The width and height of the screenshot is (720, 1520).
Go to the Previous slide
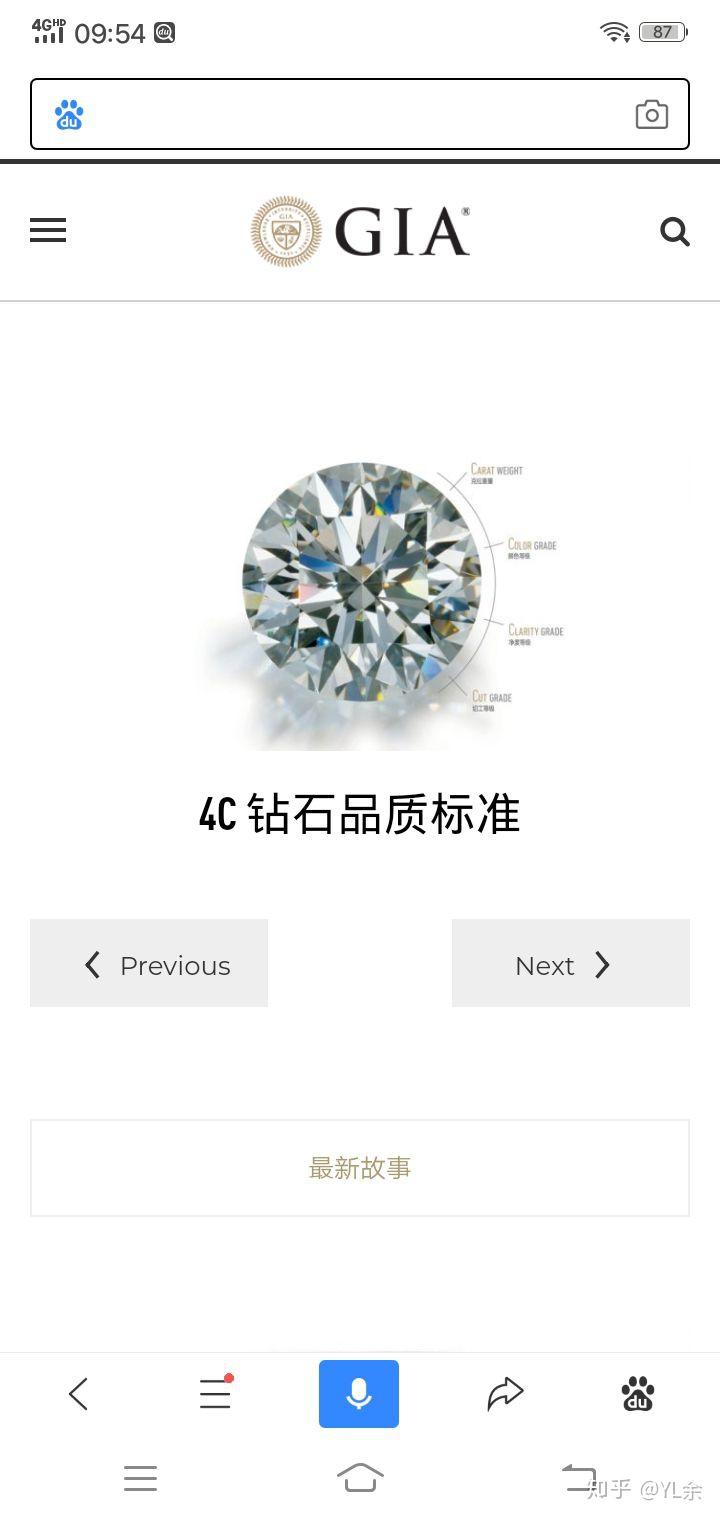click(x=149, y=963)
